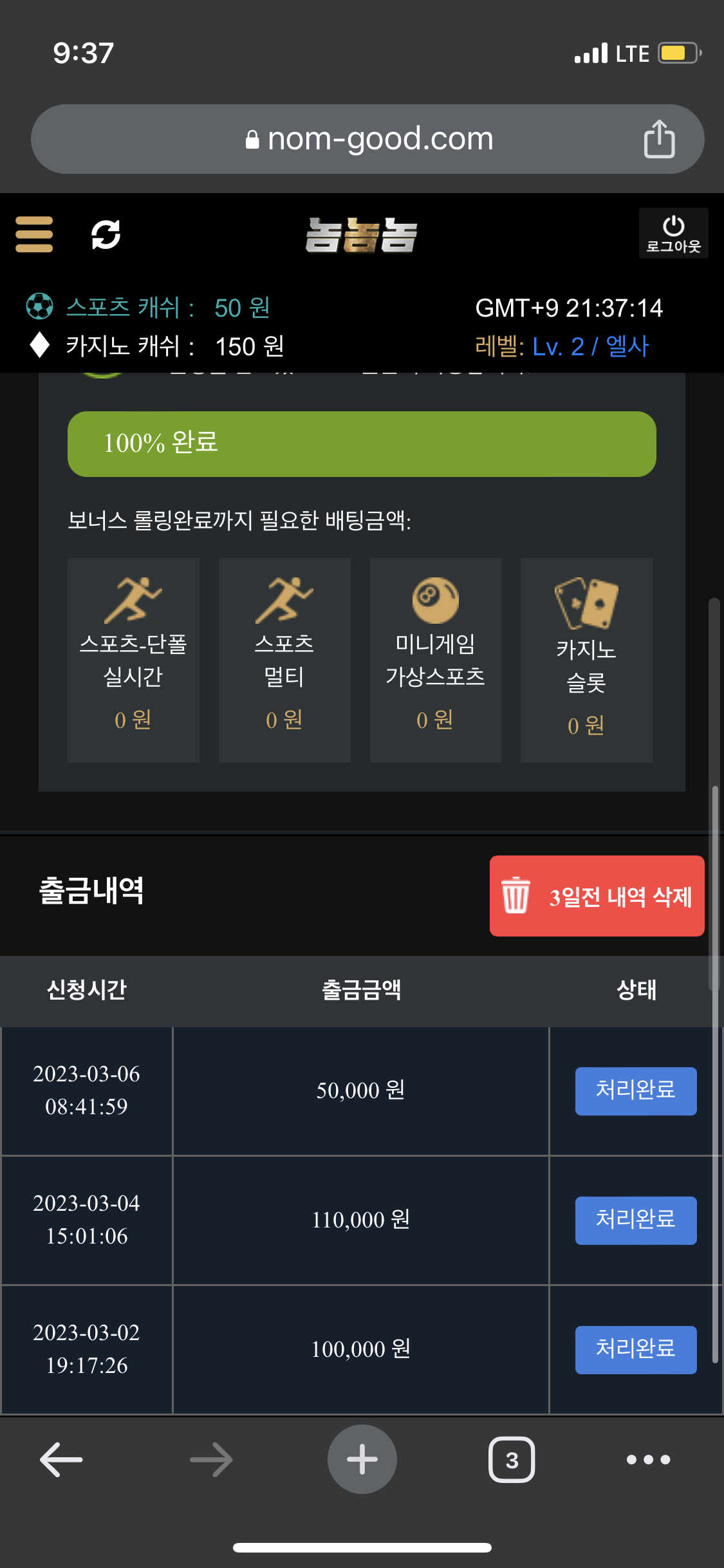Tap 처리완료 for the 110,000 원 withdrawal
The image size is (724, 1568).
tap(635, 1220)
